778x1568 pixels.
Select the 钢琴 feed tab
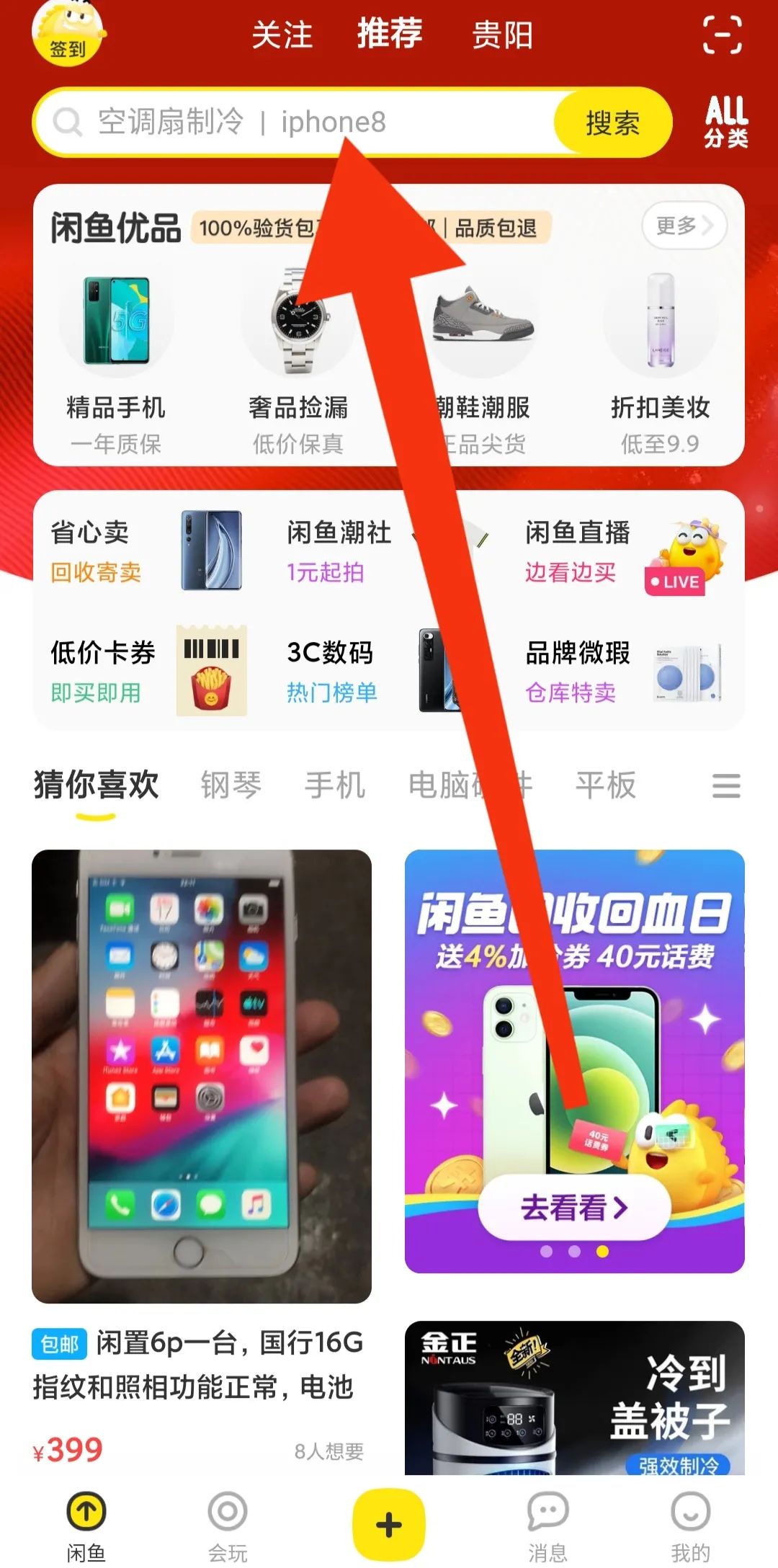(231, 785)
